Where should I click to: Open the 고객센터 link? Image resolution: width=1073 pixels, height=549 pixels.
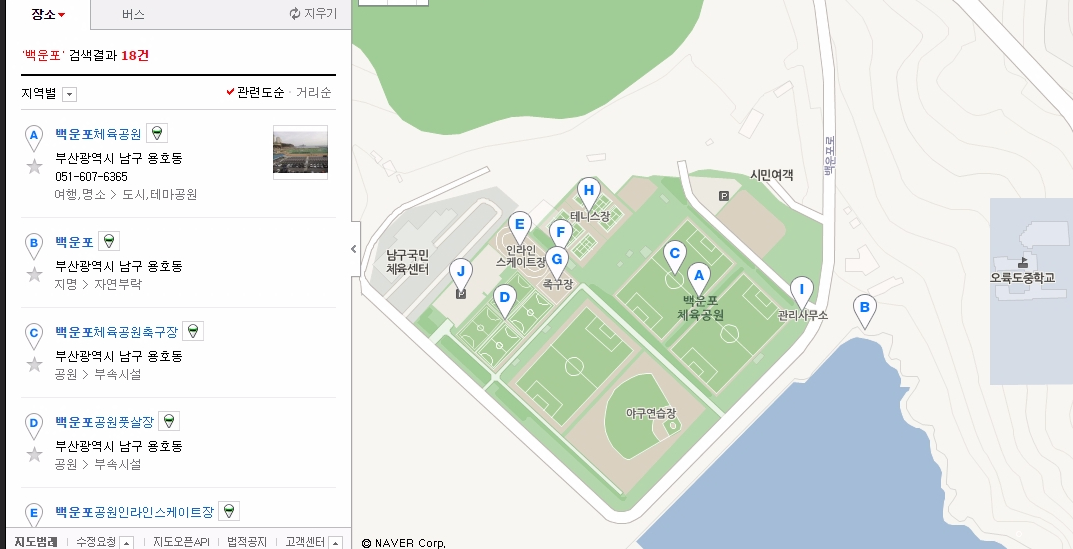305,542
